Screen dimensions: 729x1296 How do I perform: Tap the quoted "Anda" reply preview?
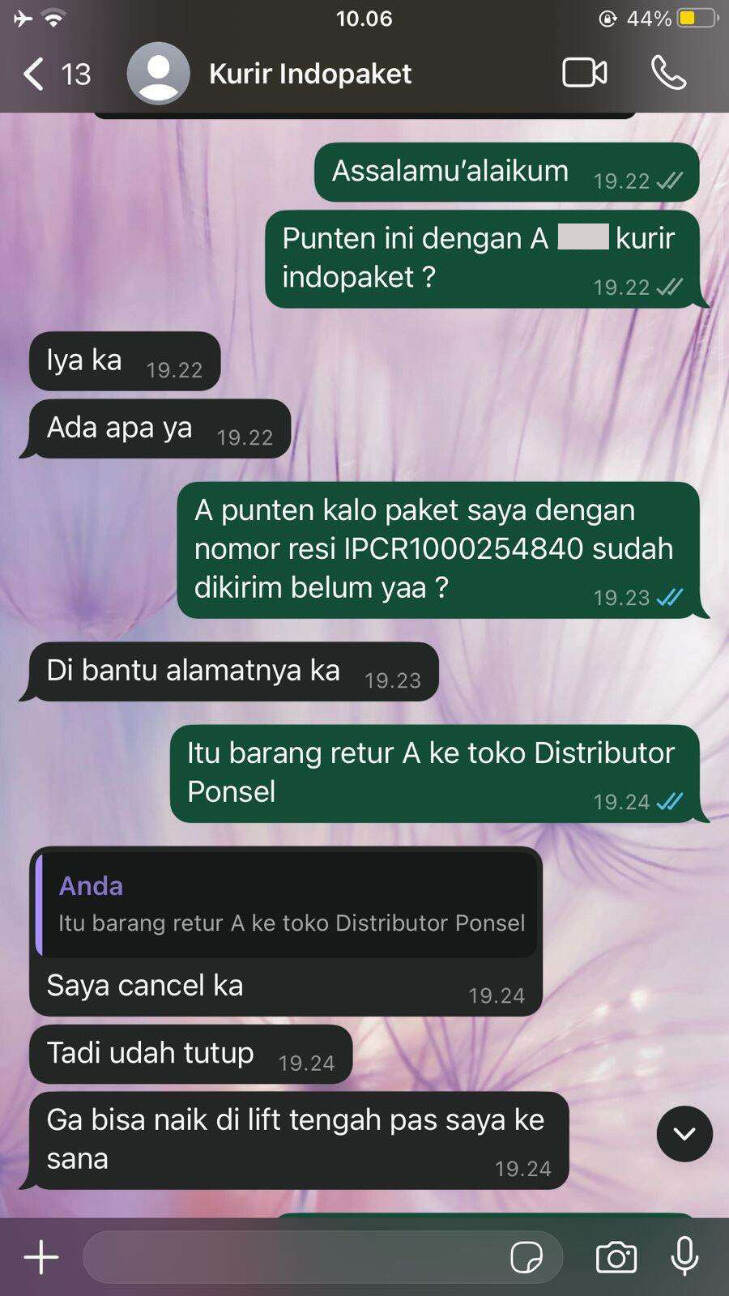pos(287,904)
